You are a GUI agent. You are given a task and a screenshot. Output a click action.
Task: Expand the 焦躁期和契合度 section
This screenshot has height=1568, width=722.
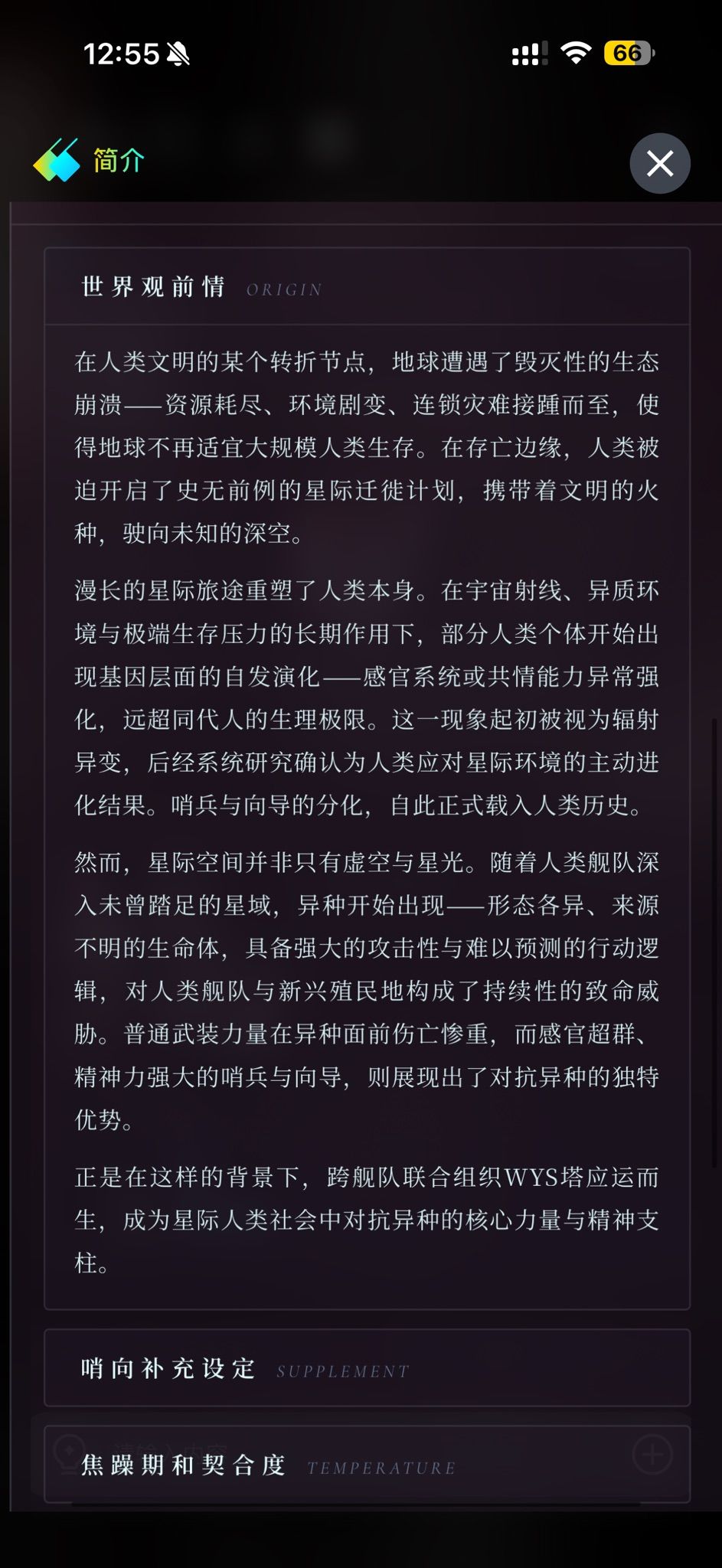(367, 1465)
